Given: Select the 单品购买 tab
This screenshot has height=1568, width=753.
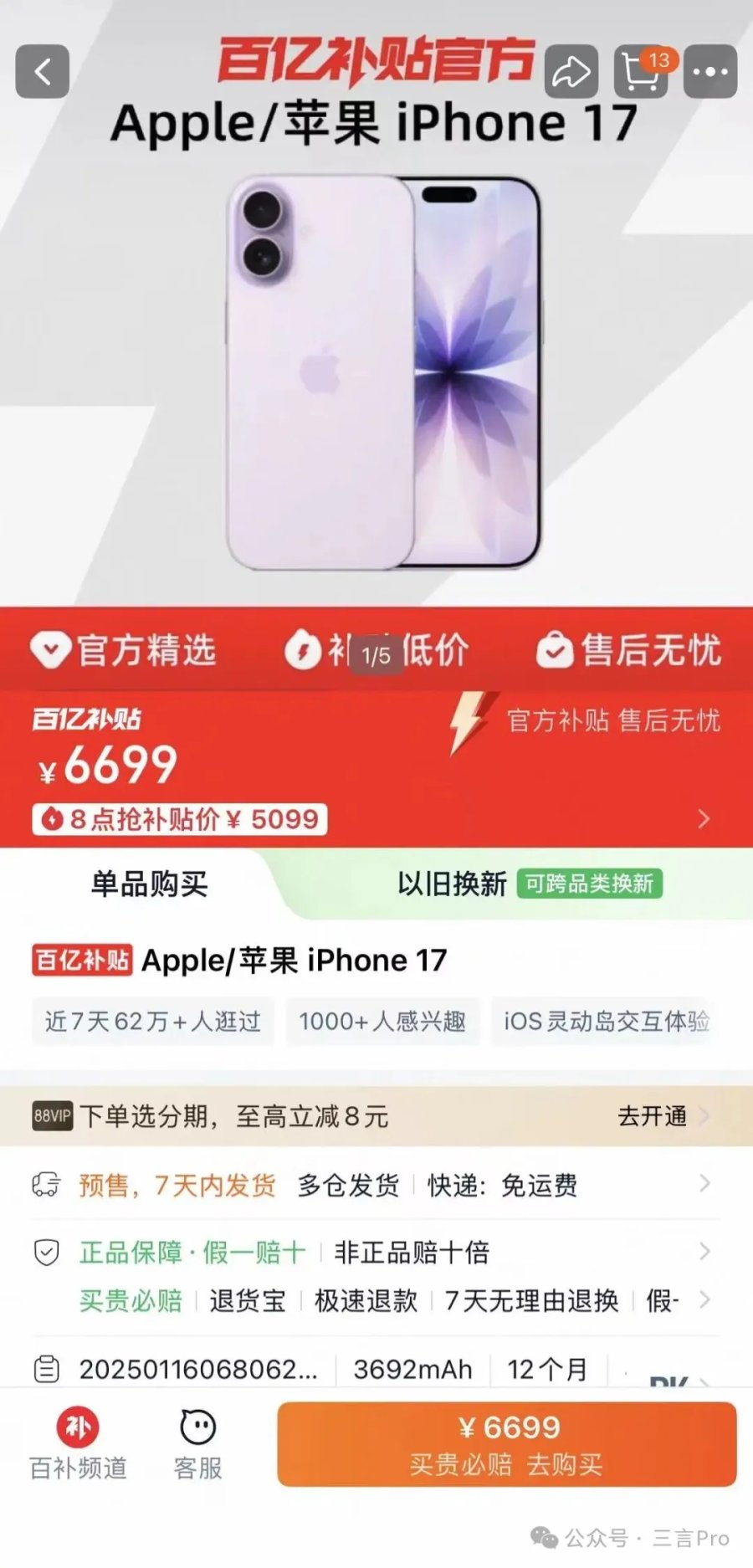Looking at the screenshot, I should tap(149, 884).
